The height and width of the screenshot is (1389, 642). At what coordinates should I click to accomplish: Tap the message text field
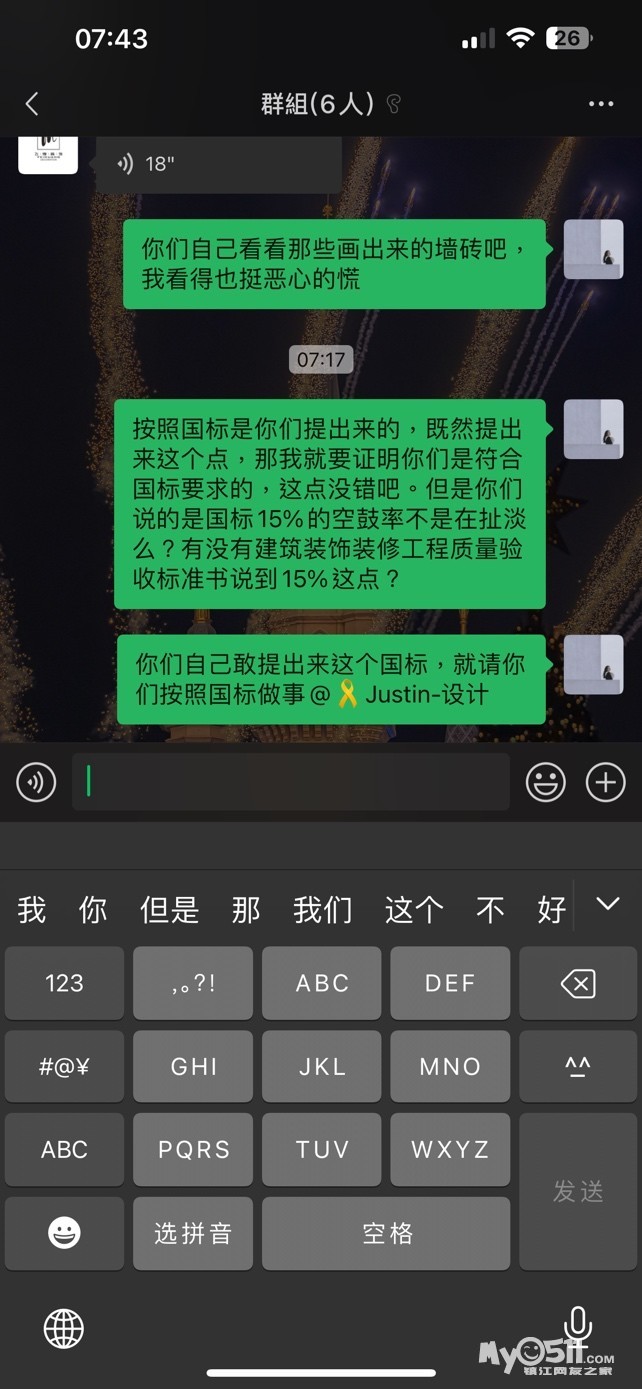coord(290,782)
